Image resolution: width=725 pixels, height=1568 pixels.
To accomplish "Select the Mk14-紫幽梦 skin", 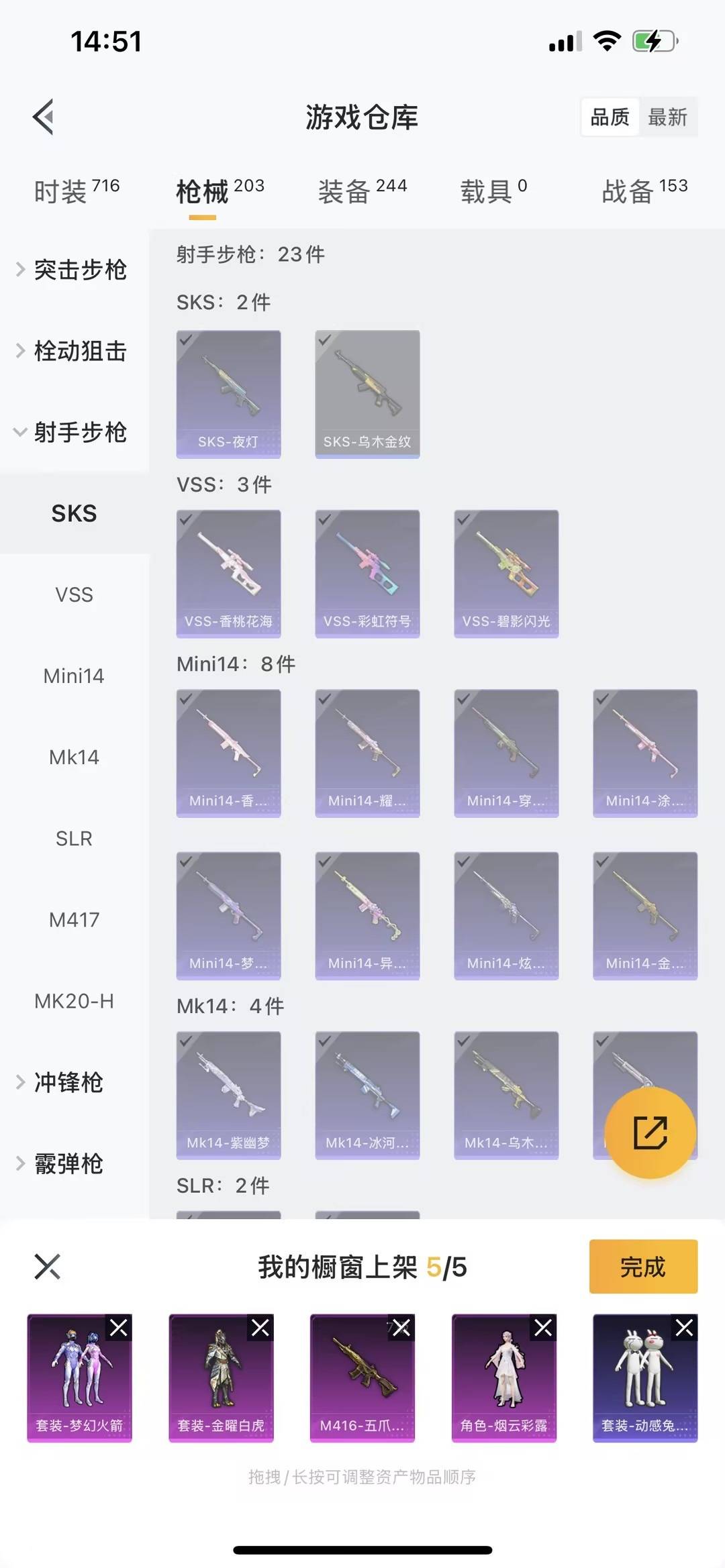I will click(228, 1095).
